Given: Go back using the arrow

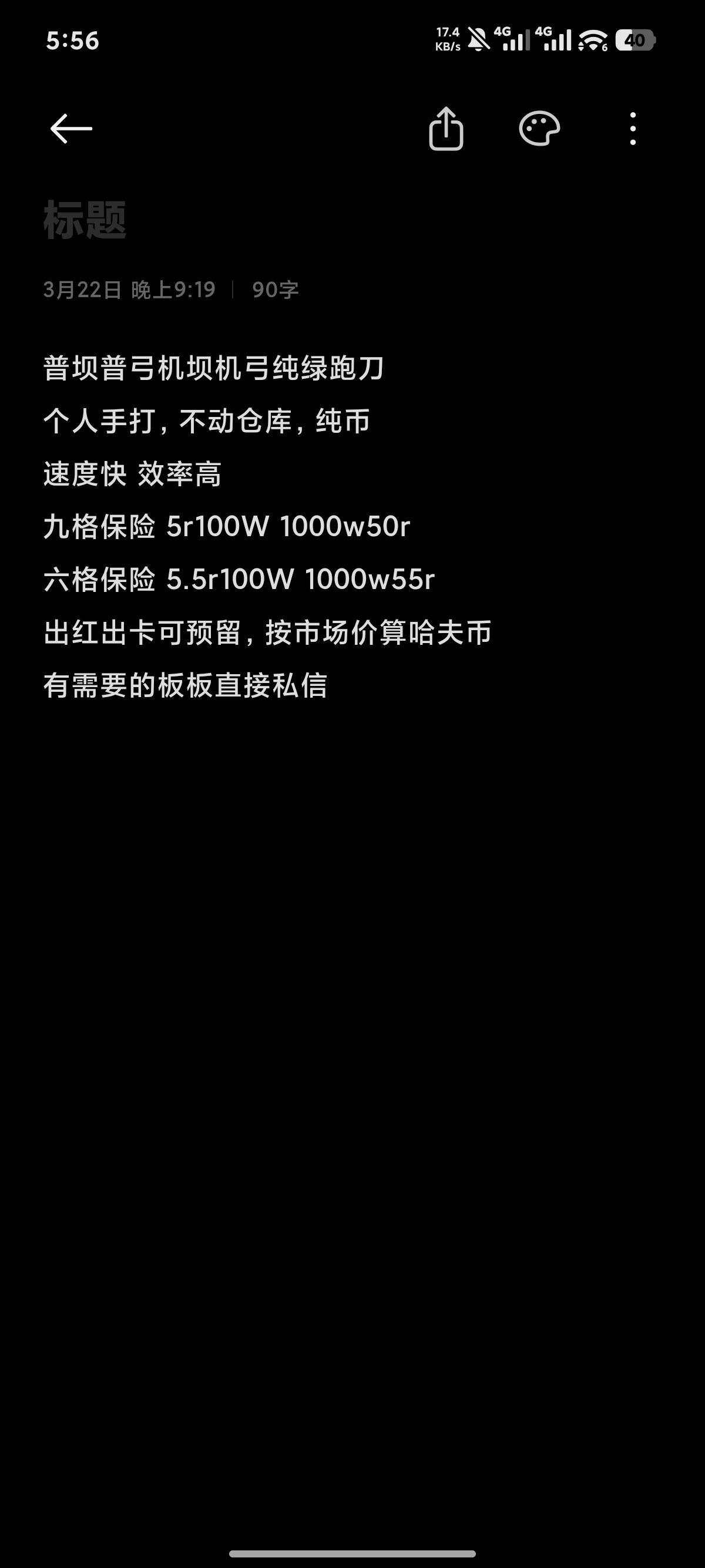Looking at the screenshot, I should (71, 129).
